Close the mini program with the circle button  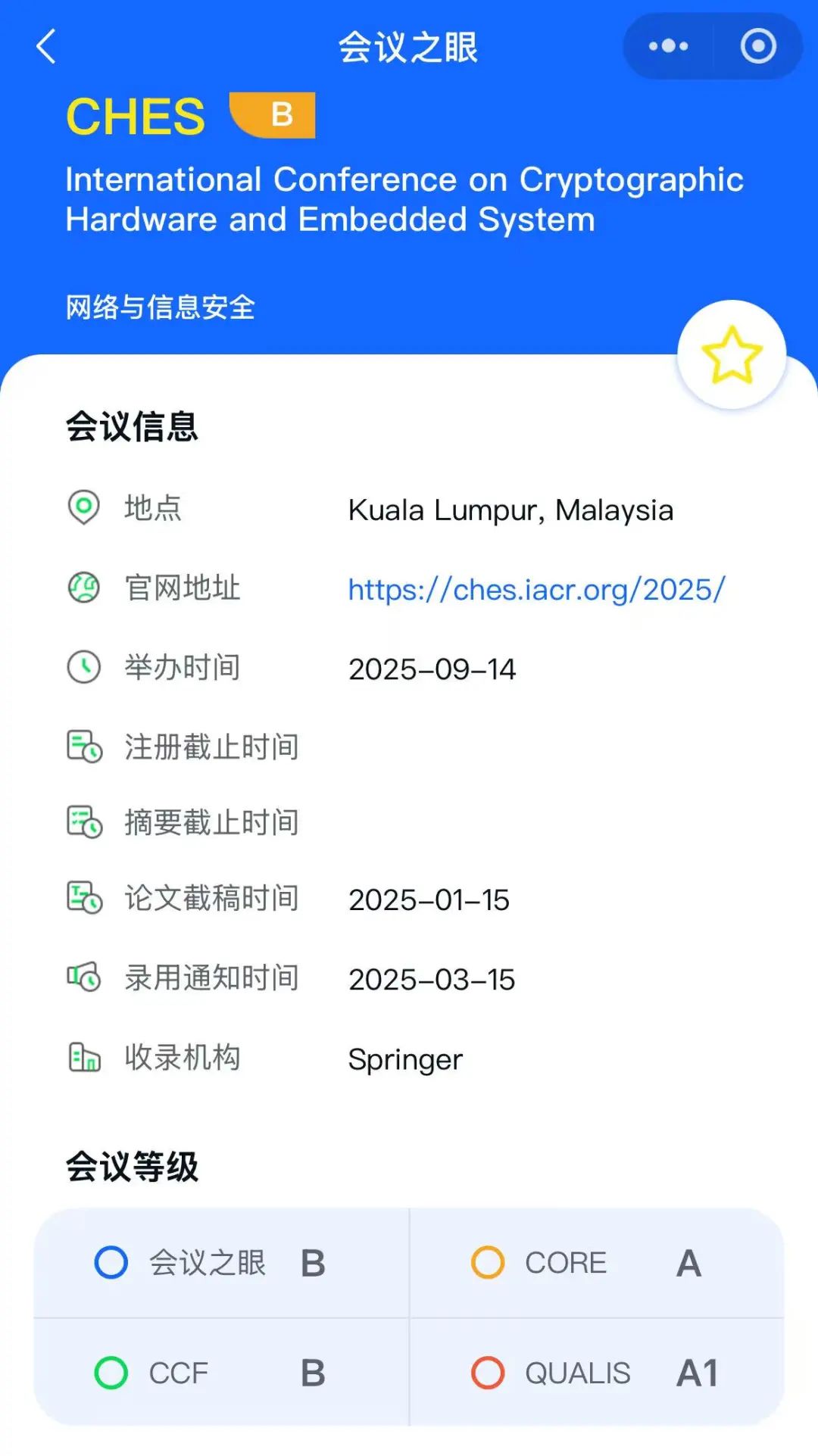coord(758,47)
